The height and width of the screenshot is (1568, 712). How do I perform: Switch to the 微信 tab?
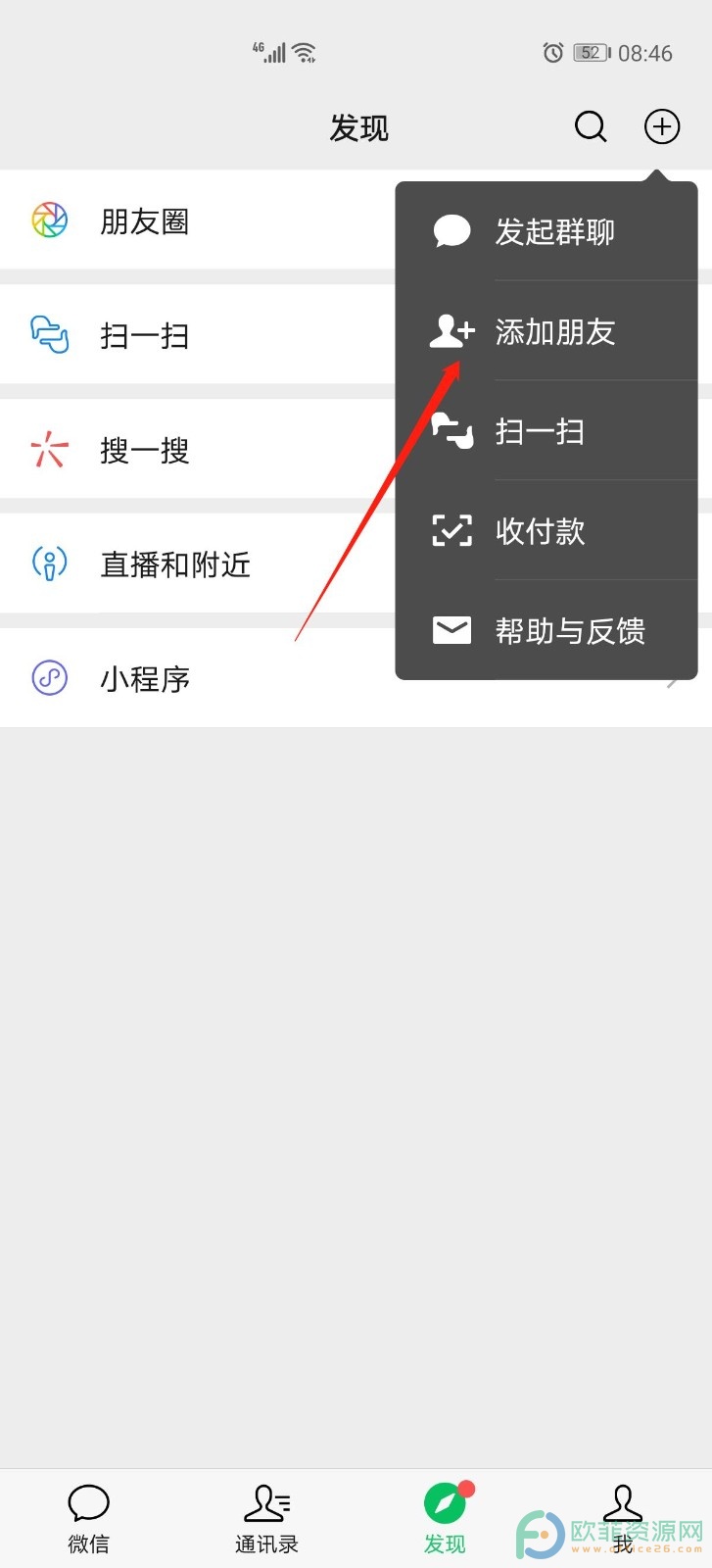point(88,1519)
